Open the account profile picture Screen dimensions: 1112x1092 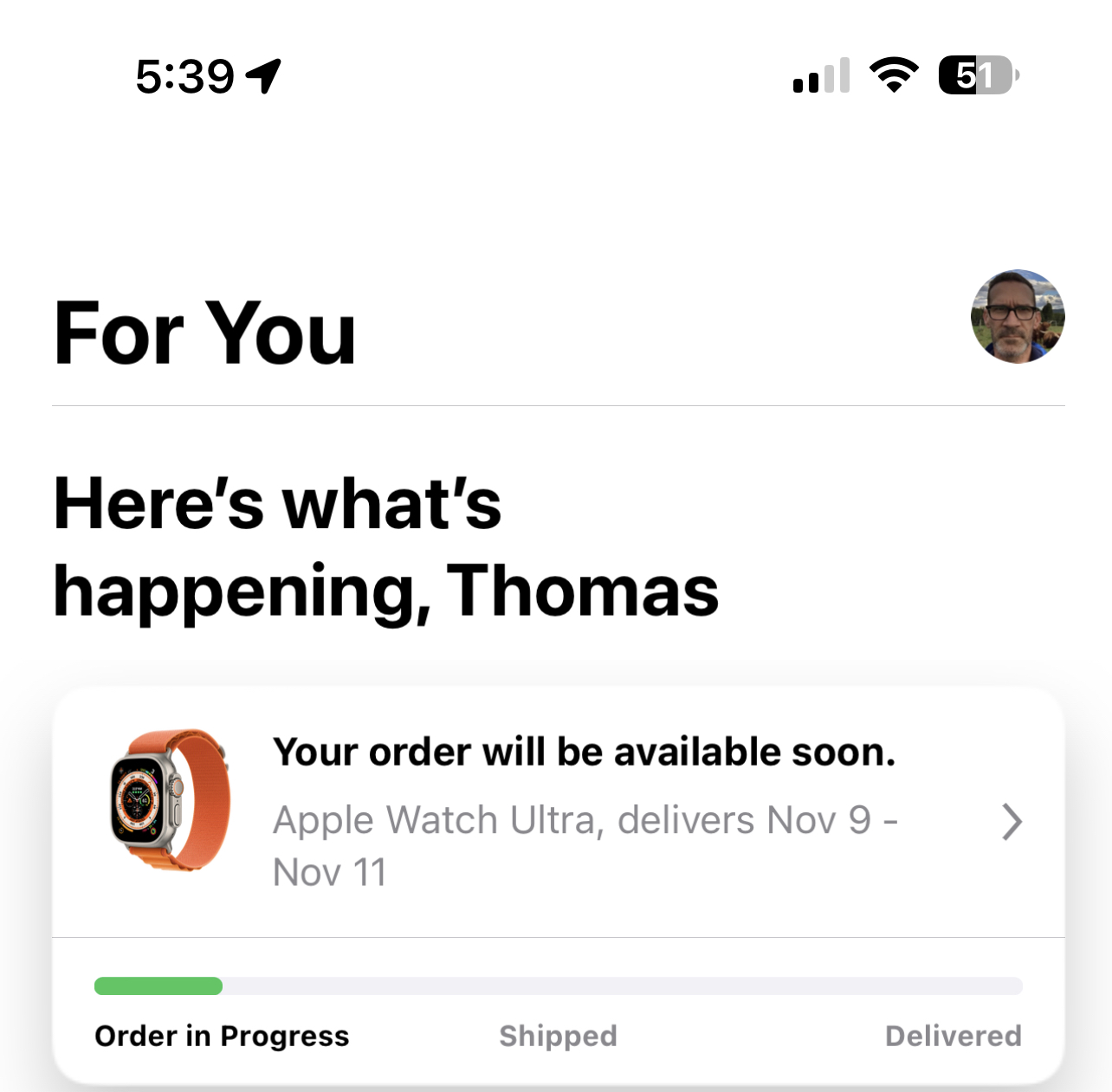(x=1017, y=316)
